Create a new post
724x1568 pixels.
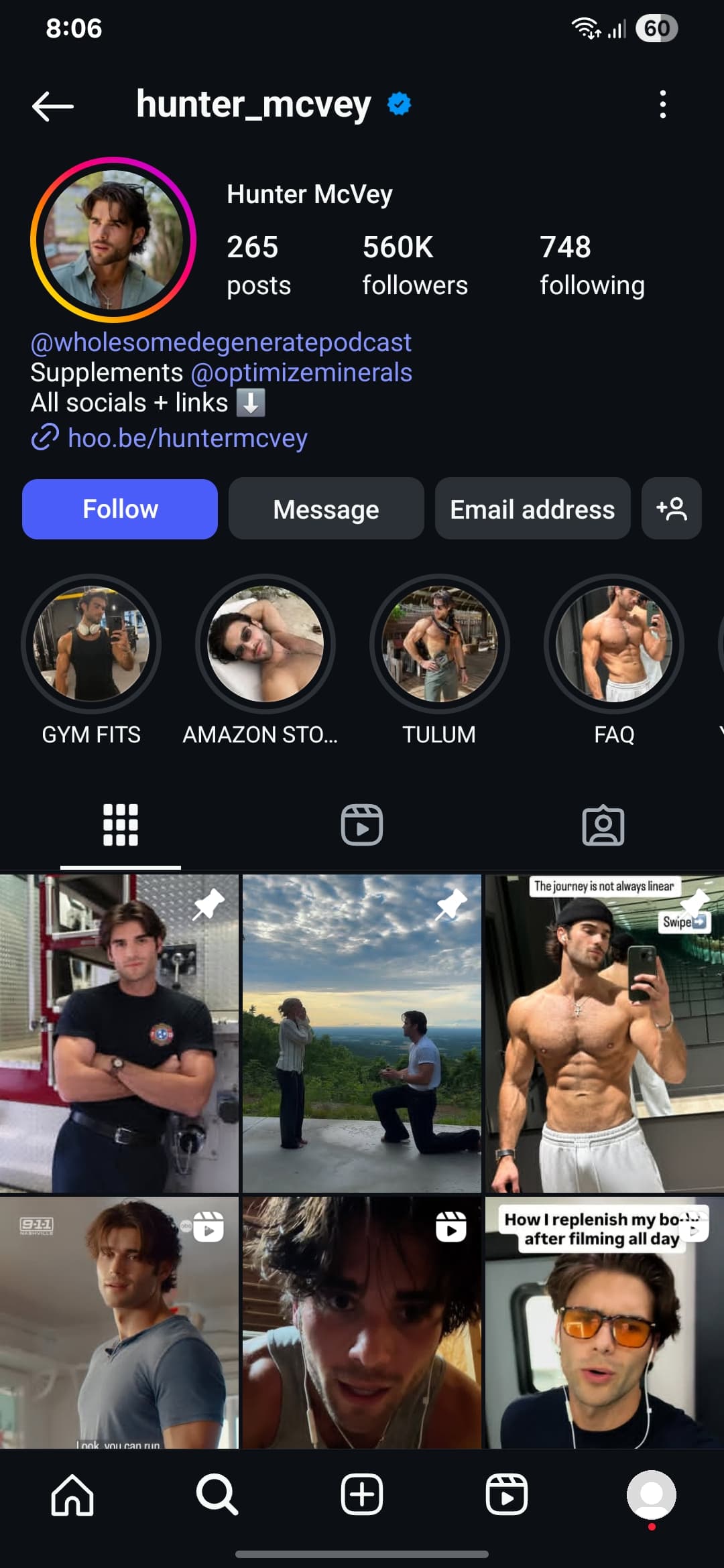coord(362,1495)
